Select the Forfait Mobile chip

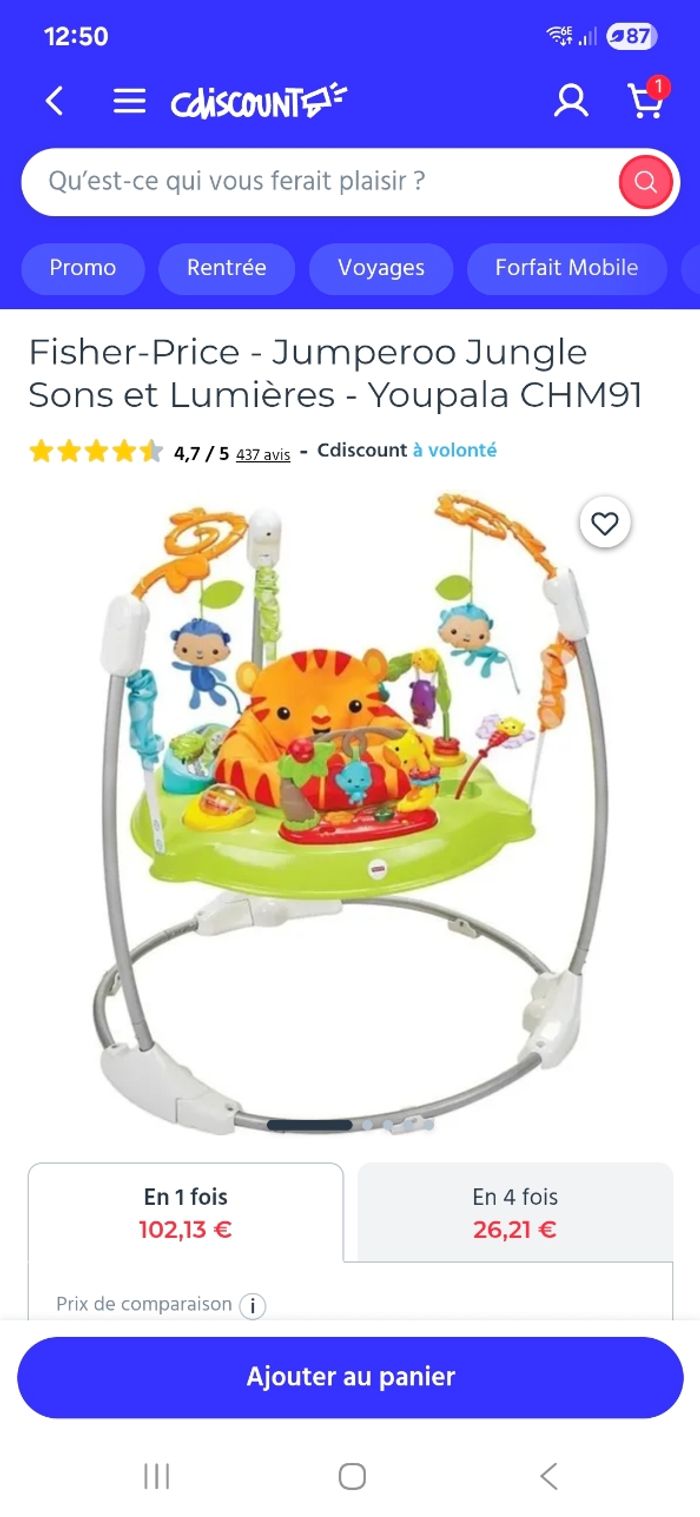click(x=566, y=268)
